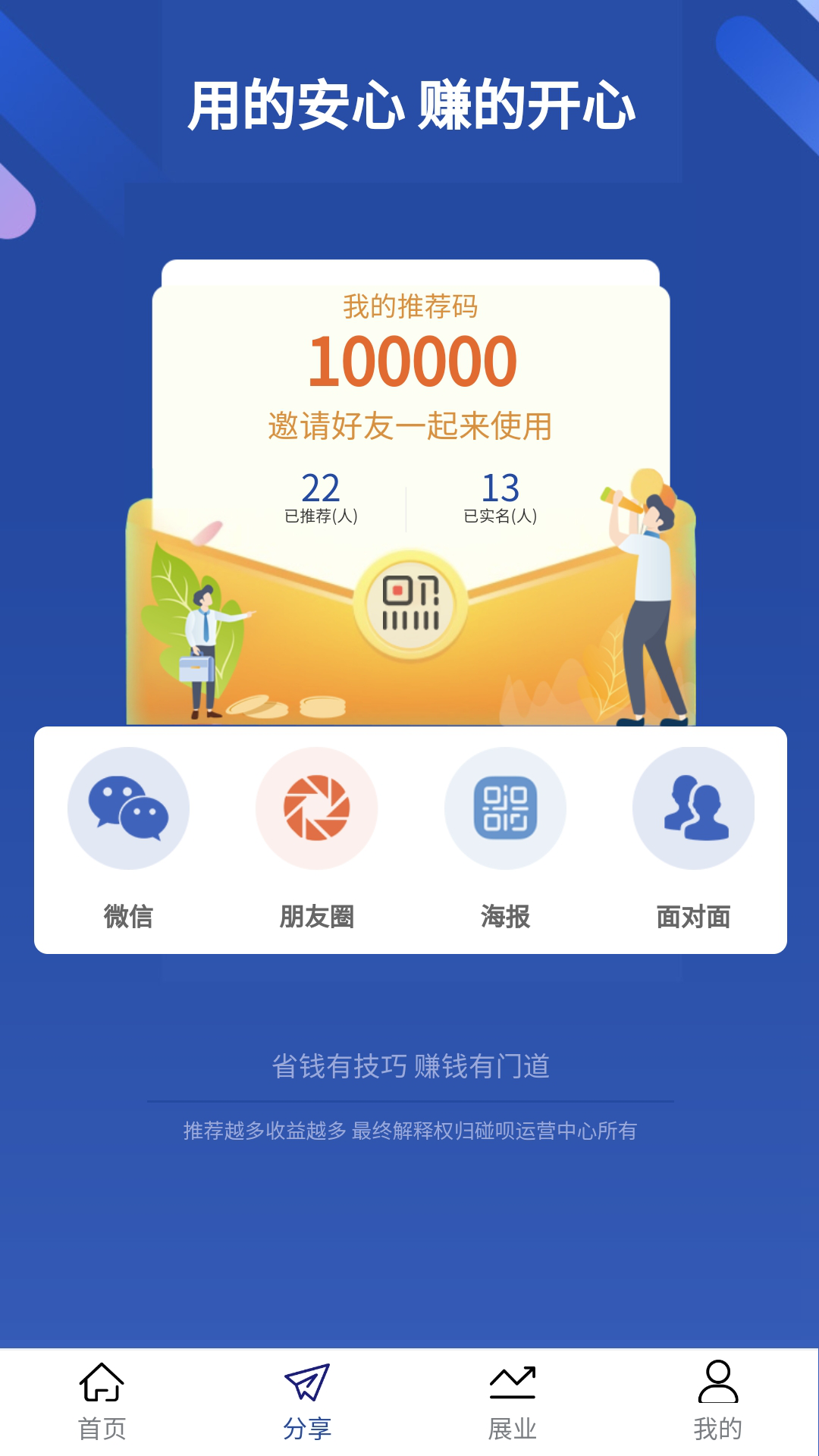Open the QR code button on envelope
The height and width of the screenshot is (1456, 819).
pos(410,604)
